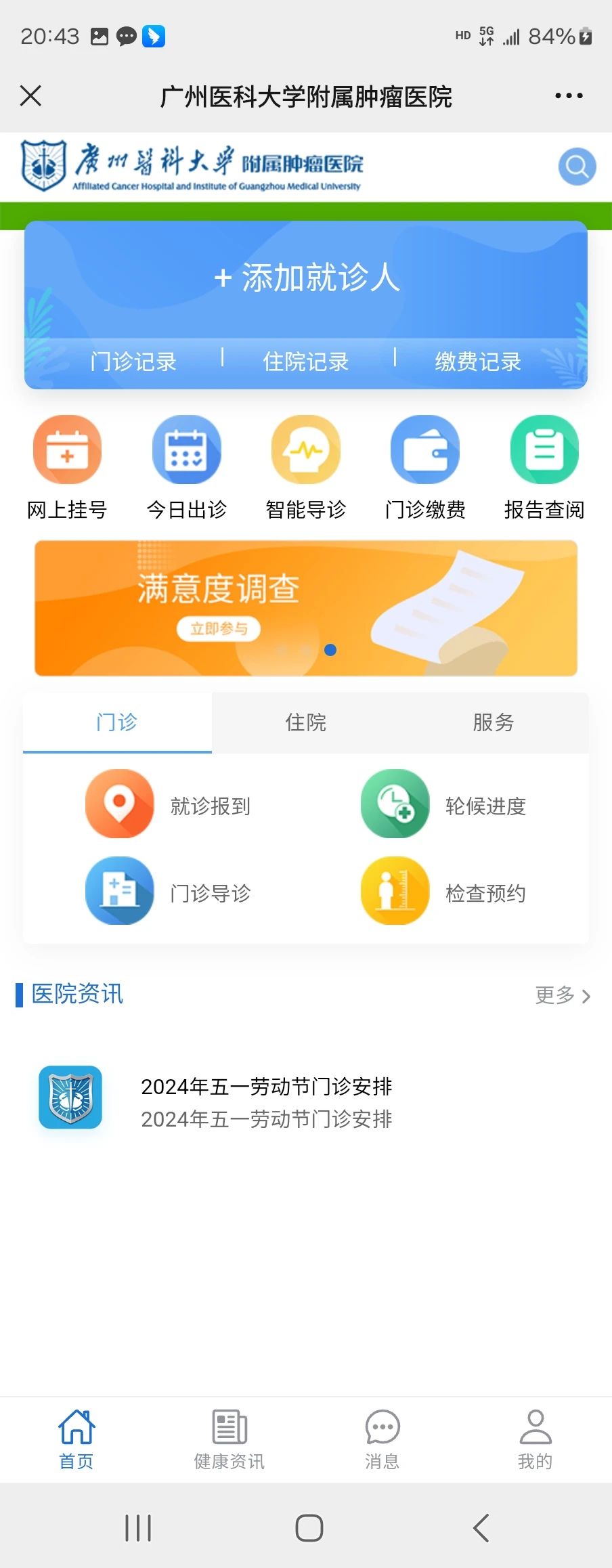Select 就诊报到 check-in

[169, 804]
